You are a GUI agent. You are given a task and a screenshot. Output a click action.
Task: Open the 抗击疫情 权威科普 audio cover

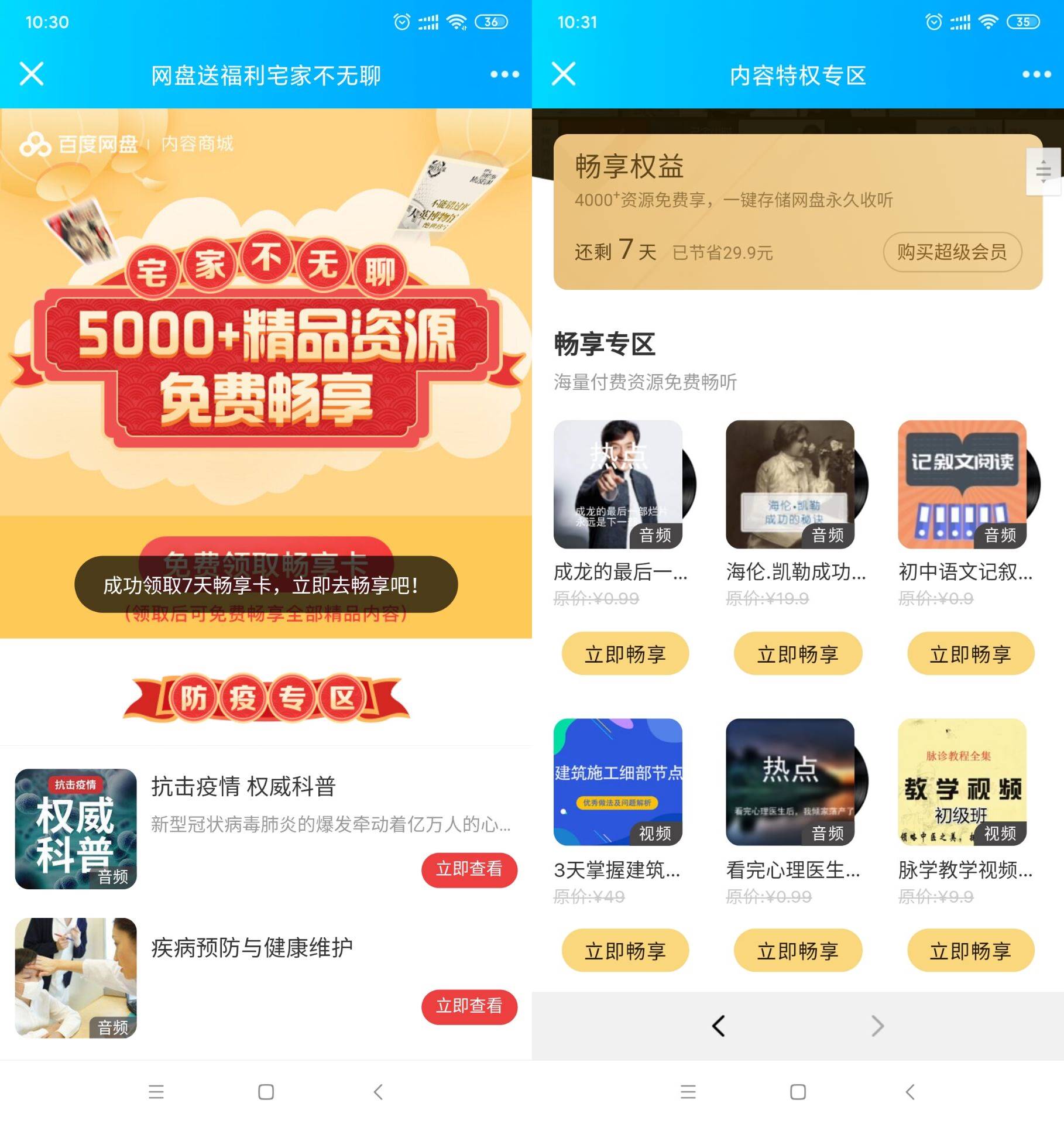click(76, 828)
